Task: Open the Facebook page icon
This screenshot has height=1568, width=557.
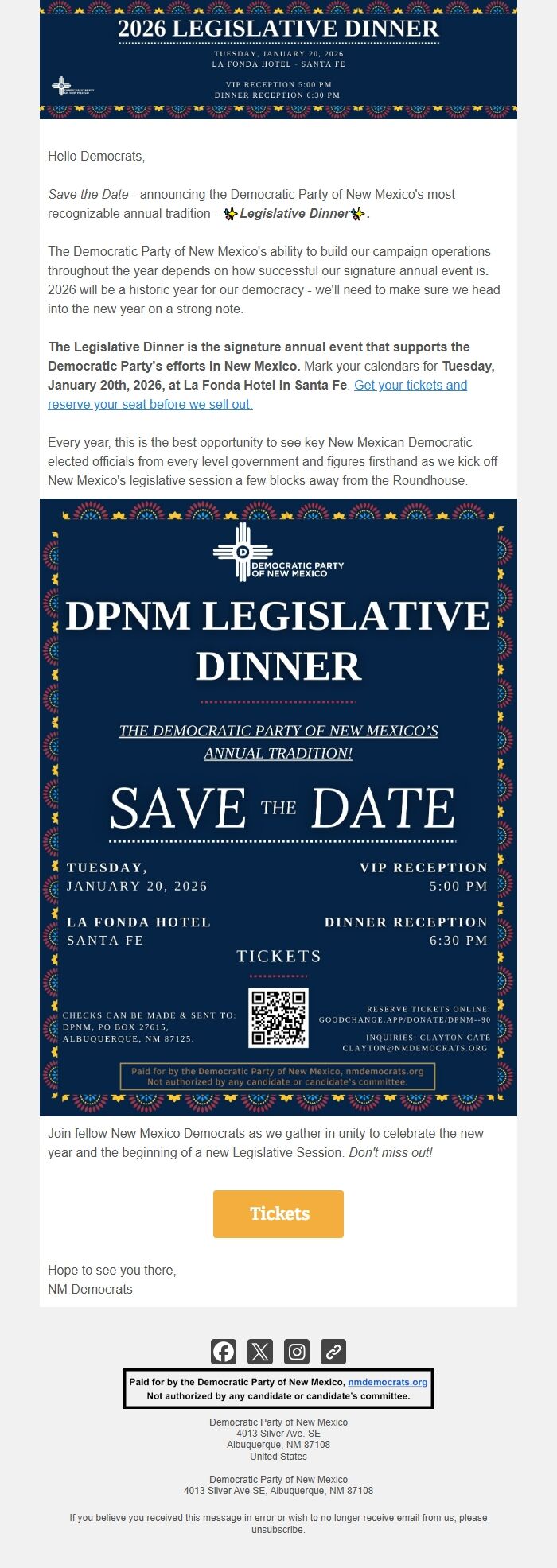Action: pyautogui.click(x=224, y=1352)
